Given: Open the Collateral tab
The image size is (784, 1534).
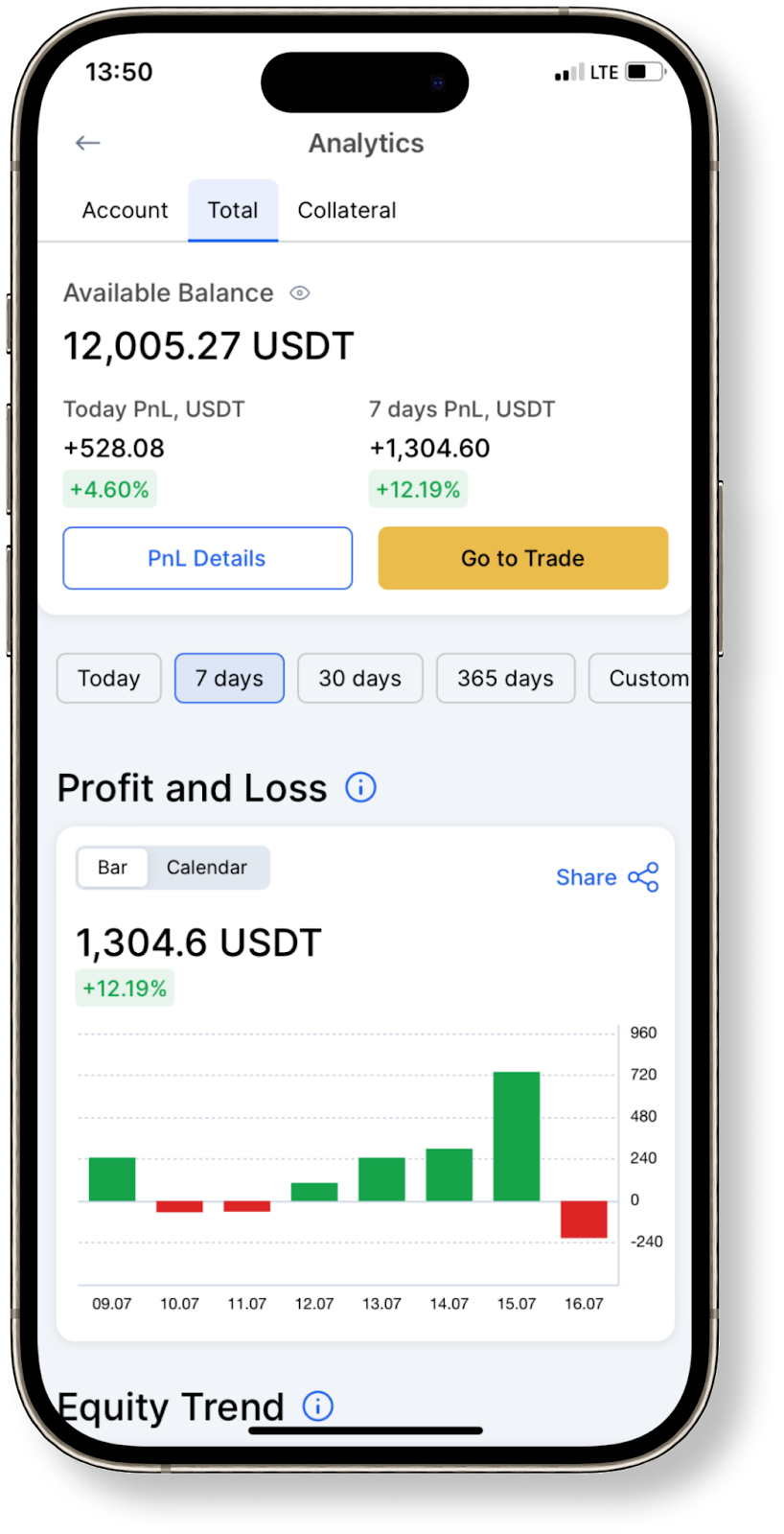Looking at the screenshot, I should click(347, 210).
